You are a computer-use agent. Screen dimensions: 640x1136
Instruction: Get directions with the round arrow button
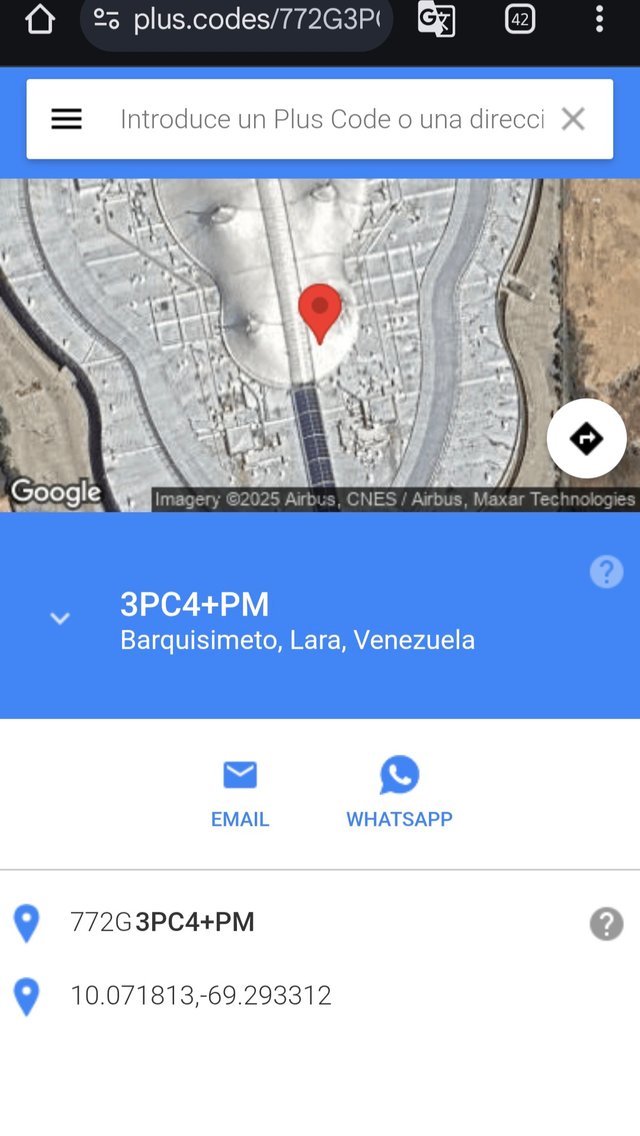tap(586, 438)
